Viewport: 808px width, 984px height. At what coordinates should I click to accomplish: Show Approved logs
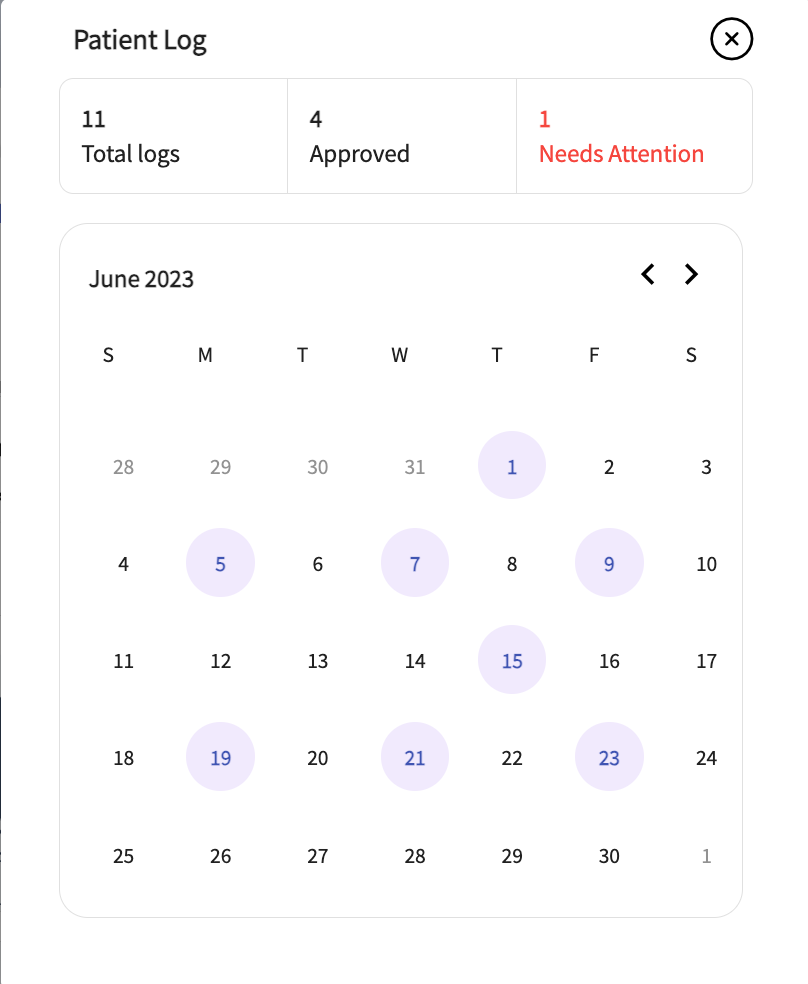[x=401, y=136]
